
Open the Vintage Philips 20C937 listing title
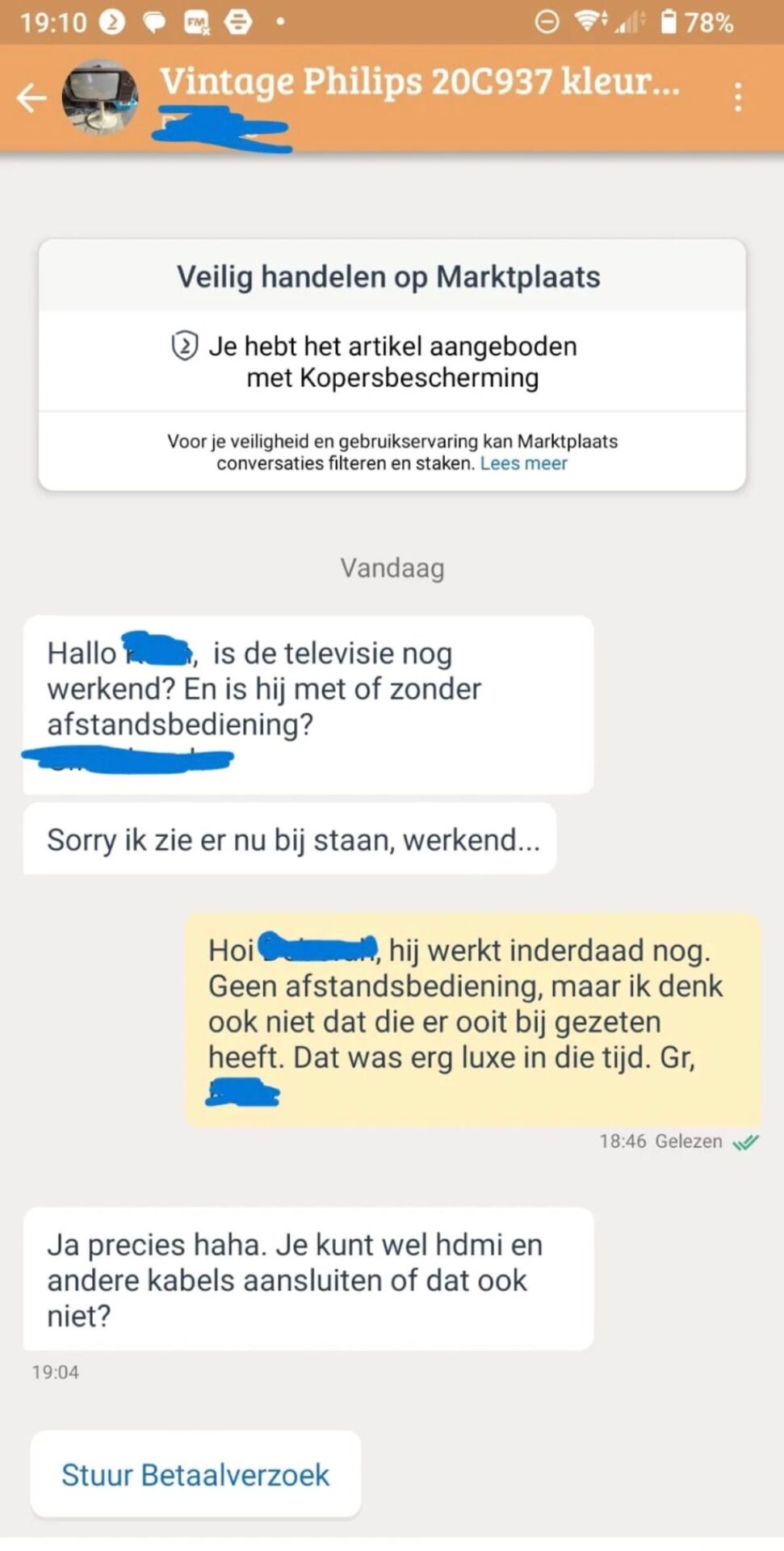coord(419,82)
